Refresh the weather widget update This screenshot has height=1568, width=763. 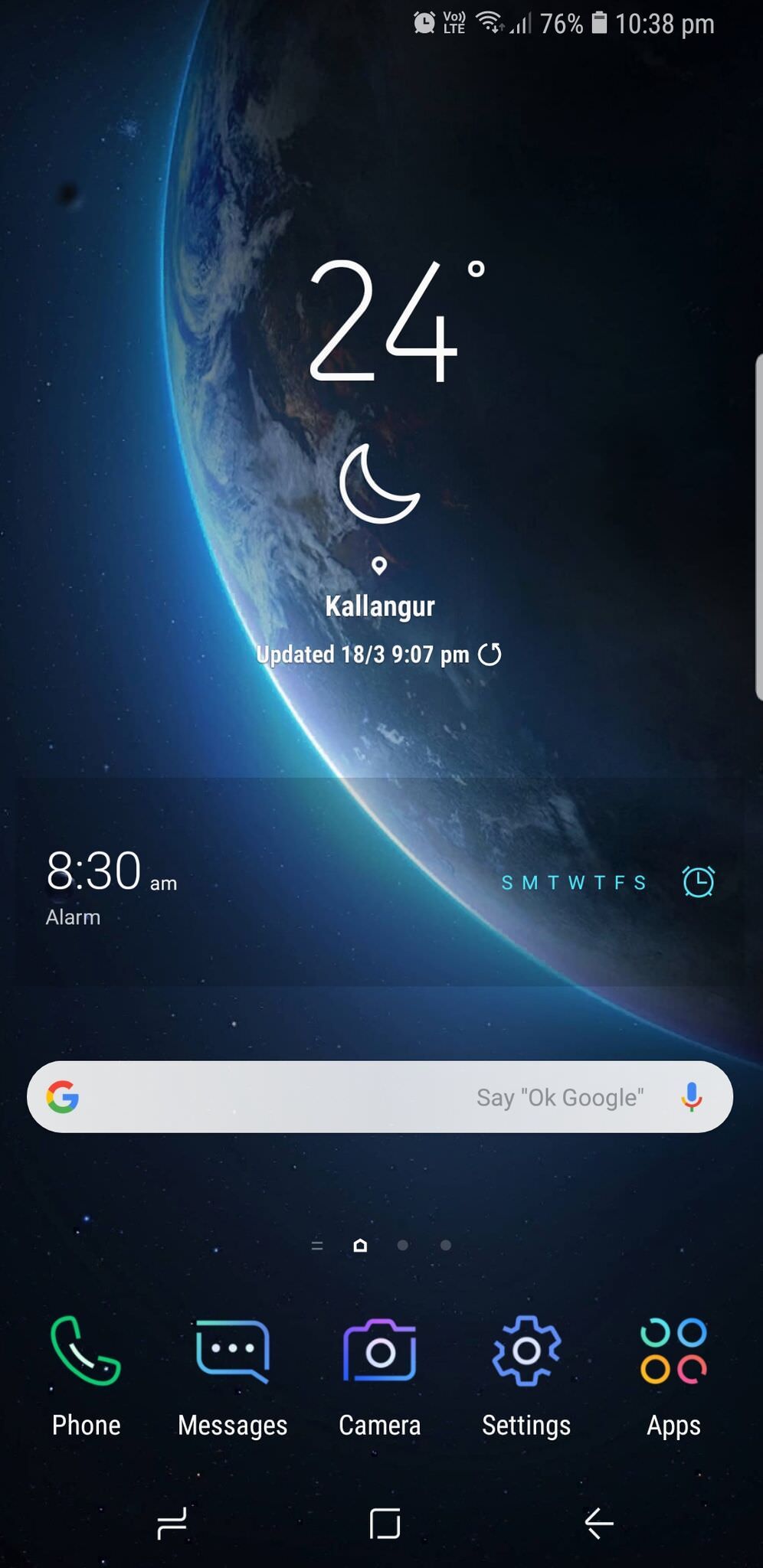(490, 655)
